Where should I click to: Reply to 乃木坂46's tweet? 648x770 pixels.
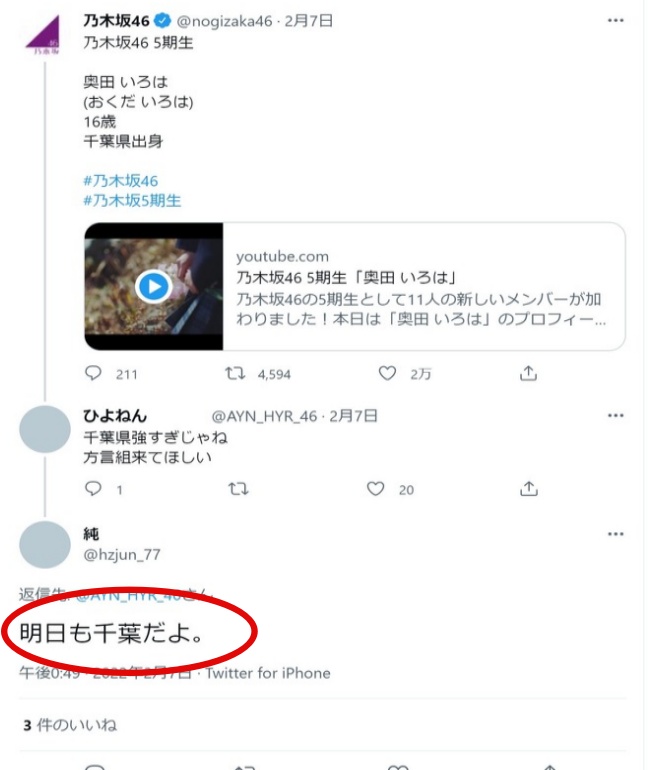(94, 373)
